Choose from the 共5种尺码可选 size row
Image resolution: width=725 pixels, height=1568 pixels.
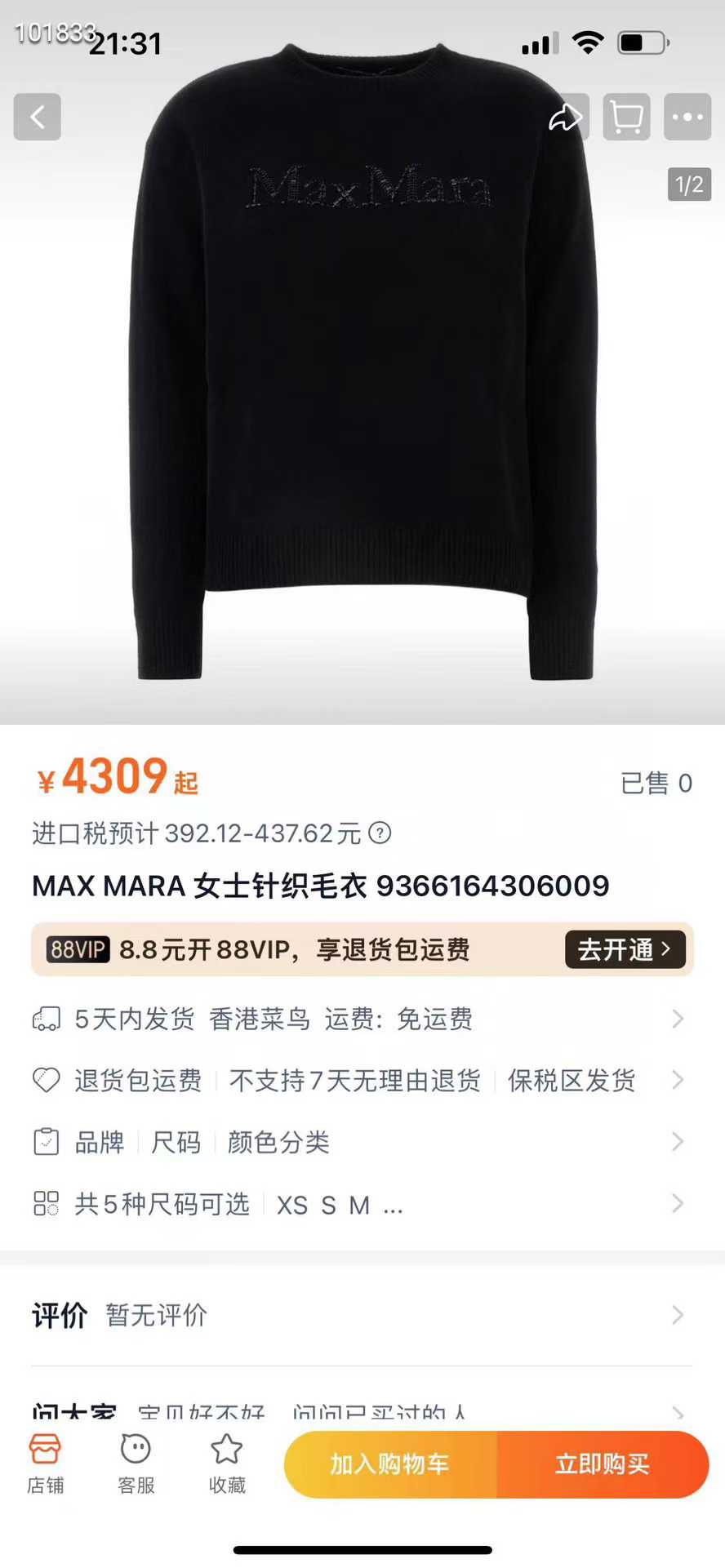359,1204
